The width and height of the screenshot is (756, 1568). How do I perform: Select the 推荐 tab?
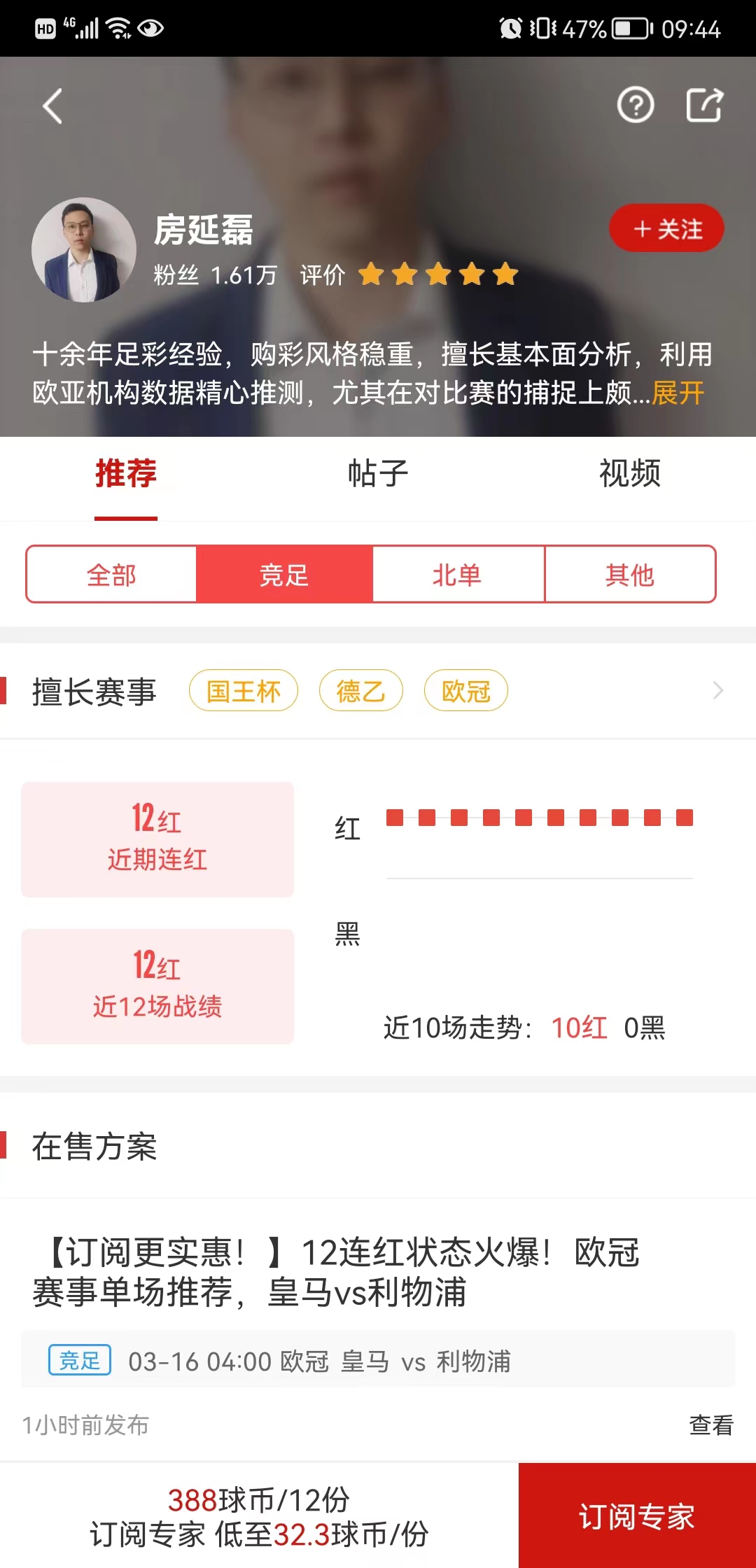(126, 473)
